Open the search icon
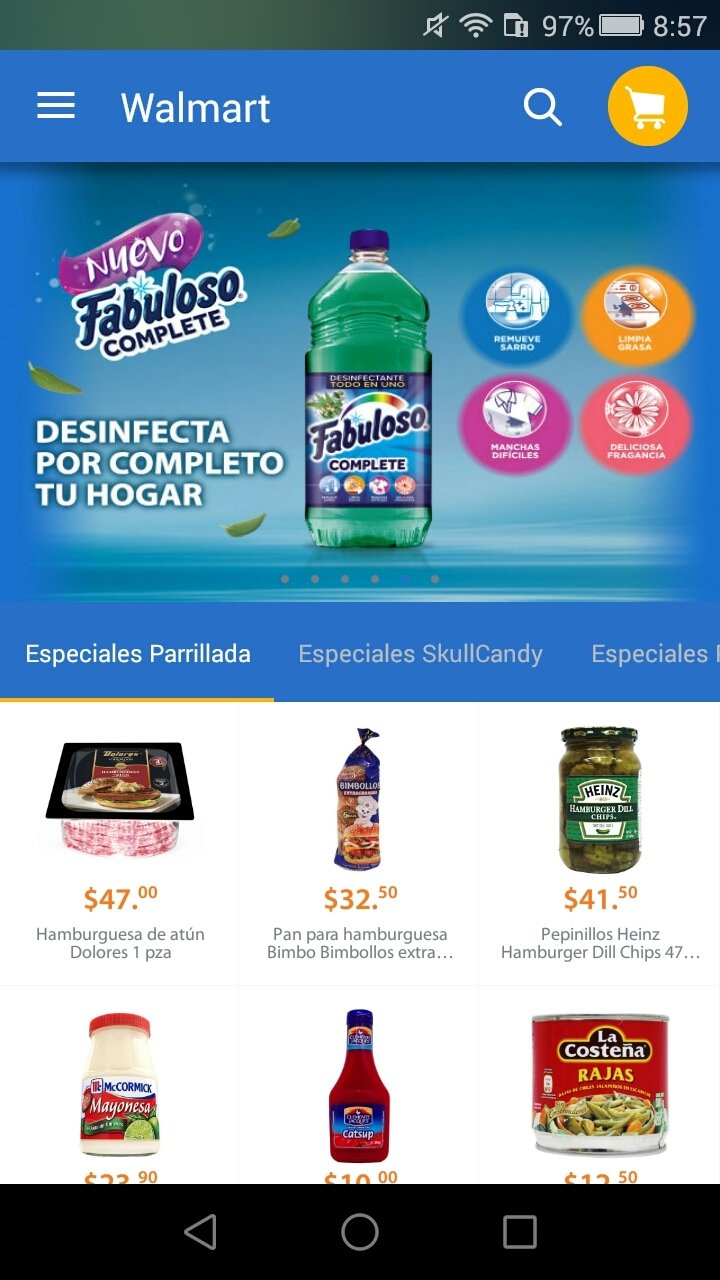The height and width of the screenshot is (1280, 720). click(x=543, y=106)
